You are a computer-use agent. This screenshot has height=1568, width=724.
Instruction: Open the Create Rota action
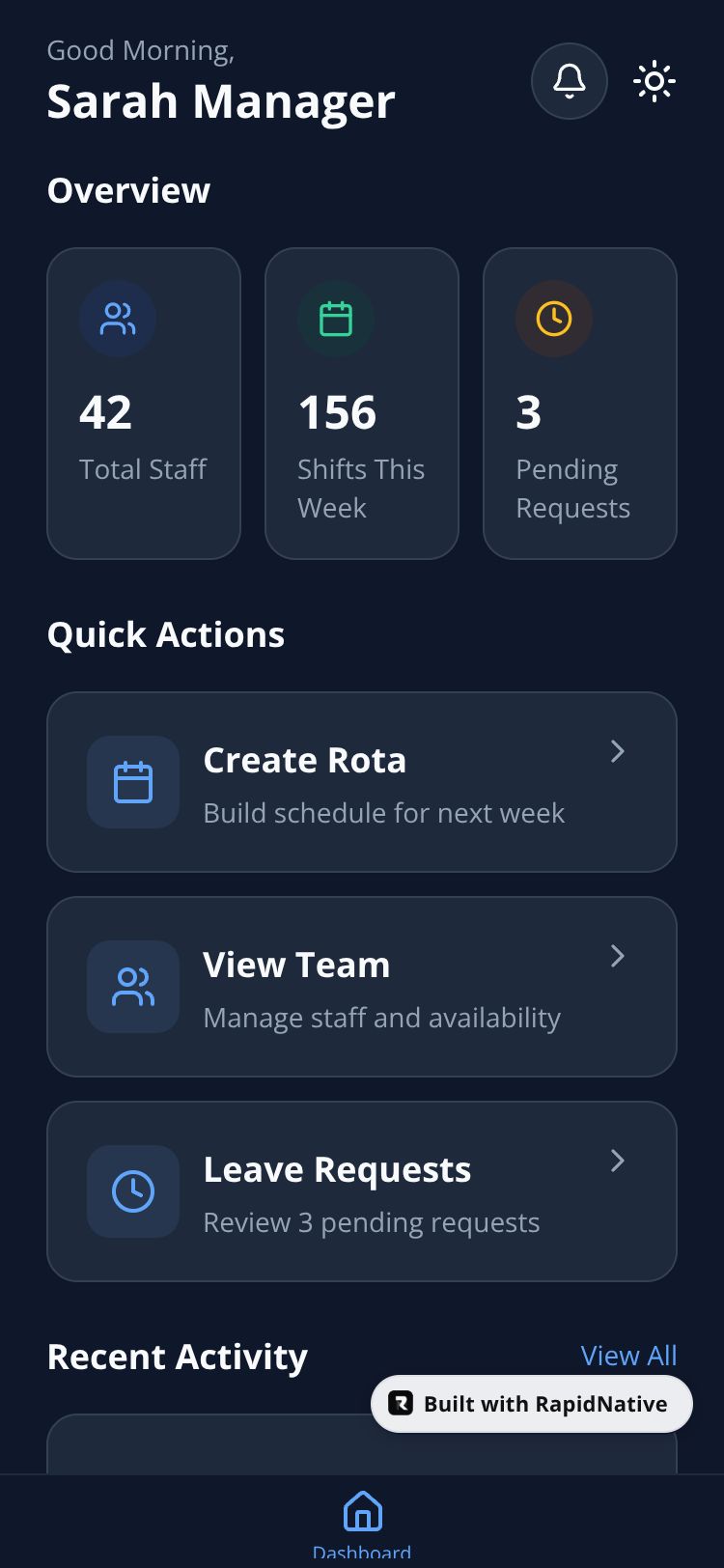pyautogui.click(x=362, y=782)
